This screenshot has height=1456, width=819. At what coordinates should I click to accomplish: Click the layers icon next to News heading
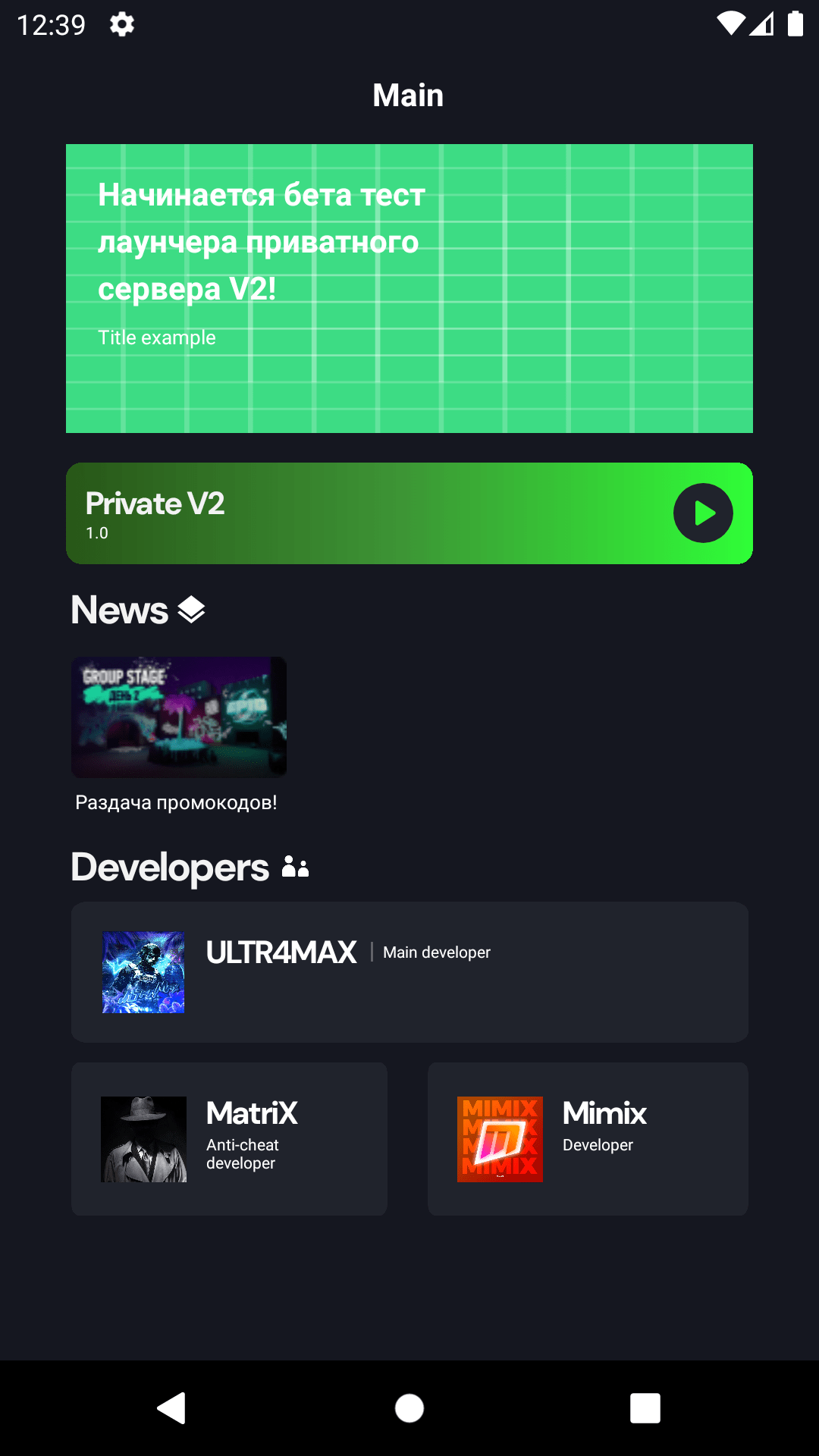tap(192, 608)
